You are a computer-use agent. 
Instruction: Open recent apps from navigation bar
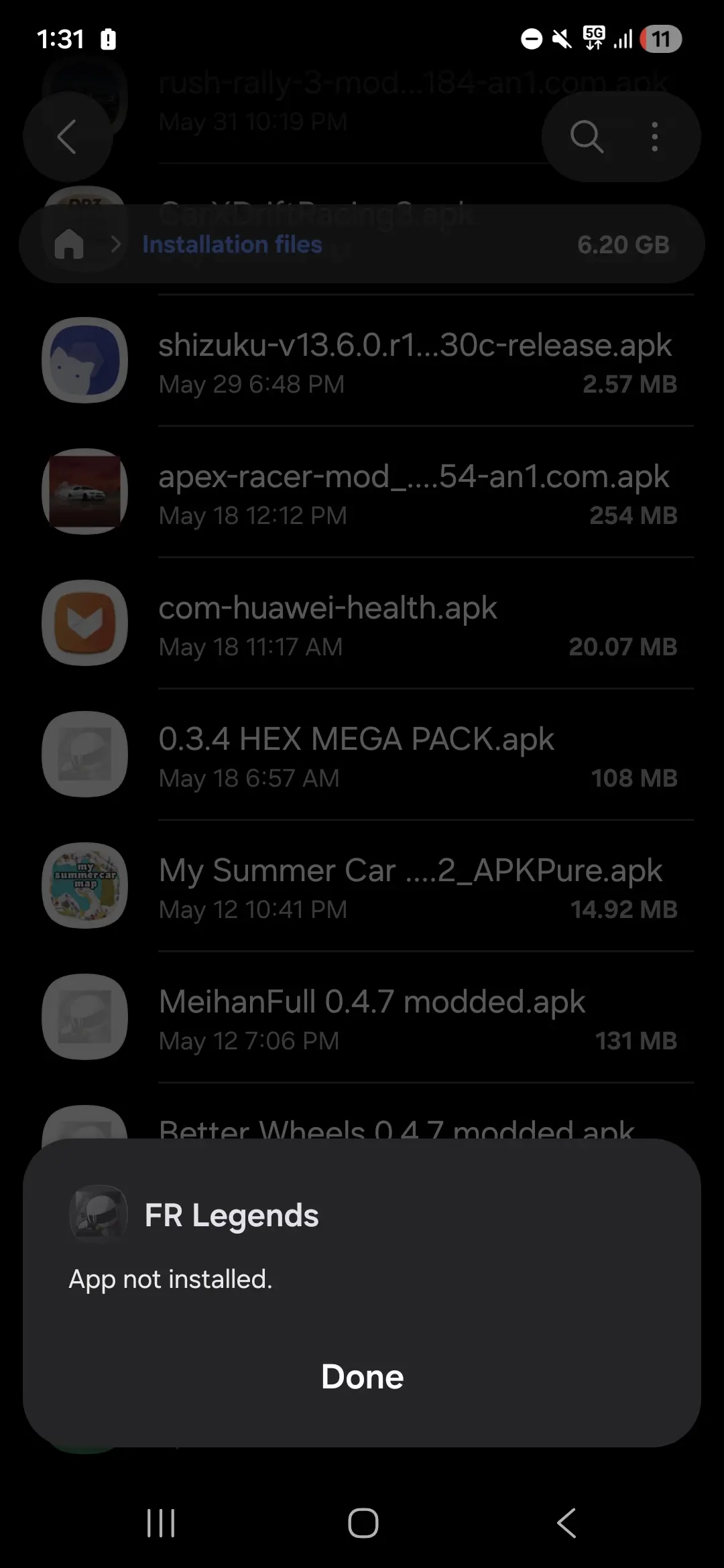161,1522
